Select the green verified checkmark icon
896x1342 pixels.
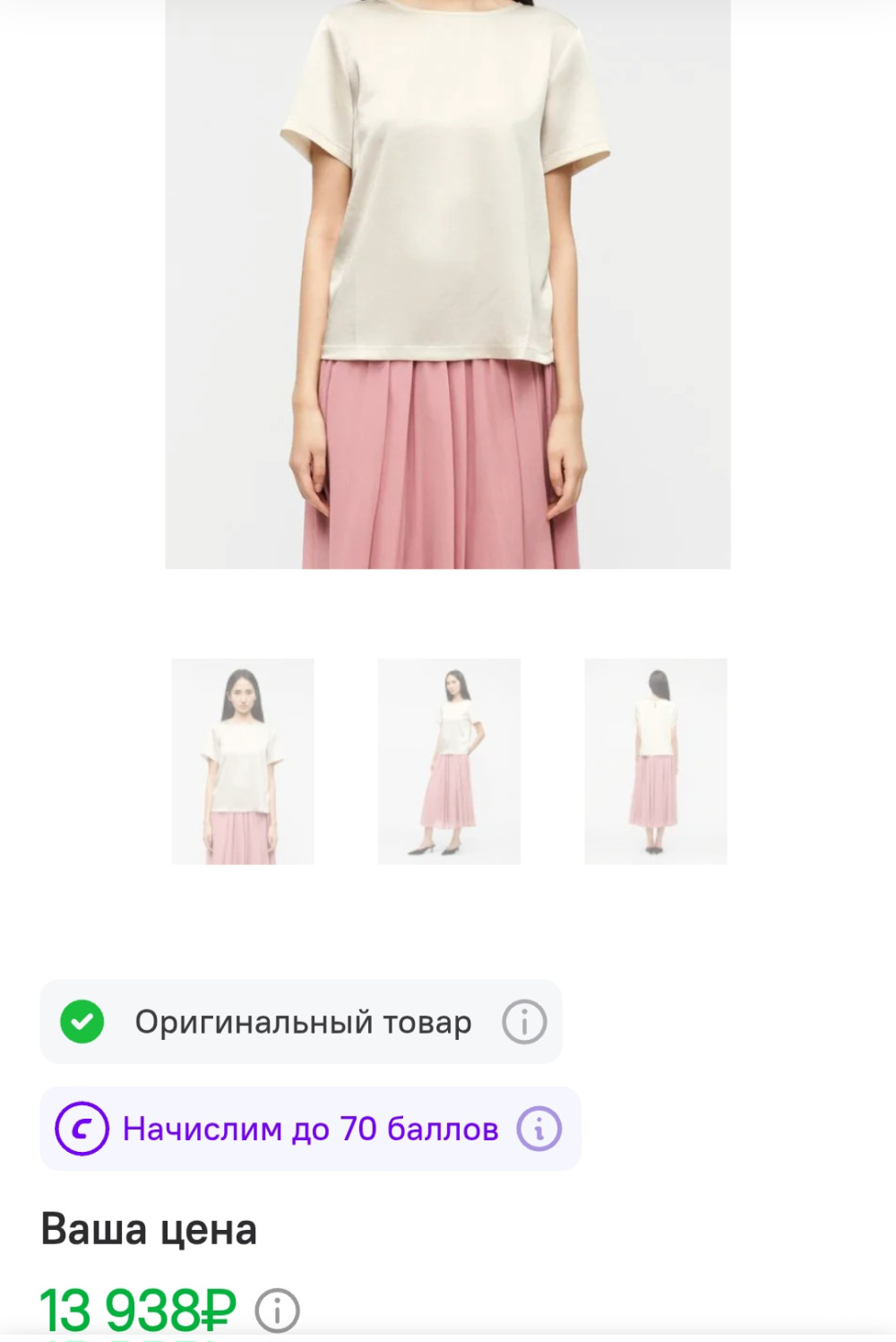[x=82, y=1021]
